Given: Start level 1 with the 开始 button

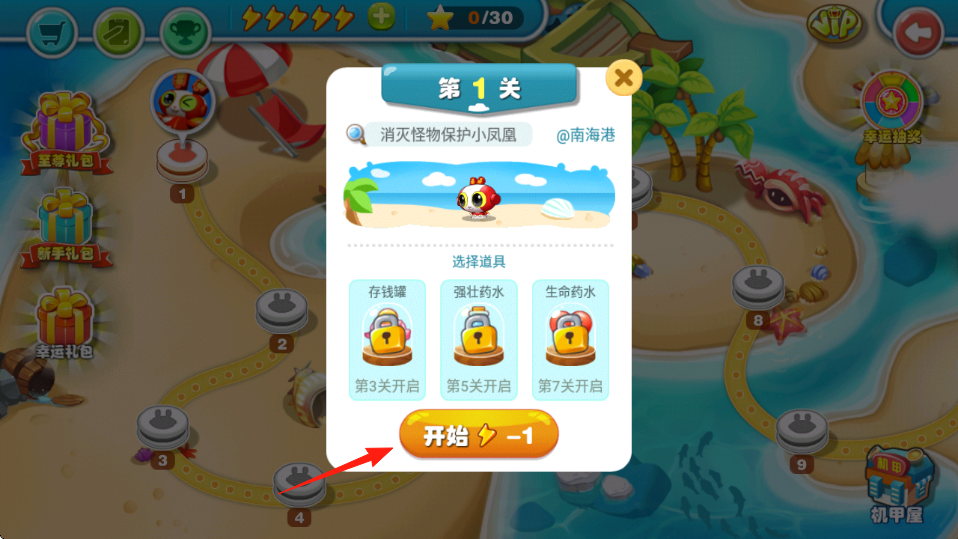Looking at the screenshot, I should [x=478, y=436].
